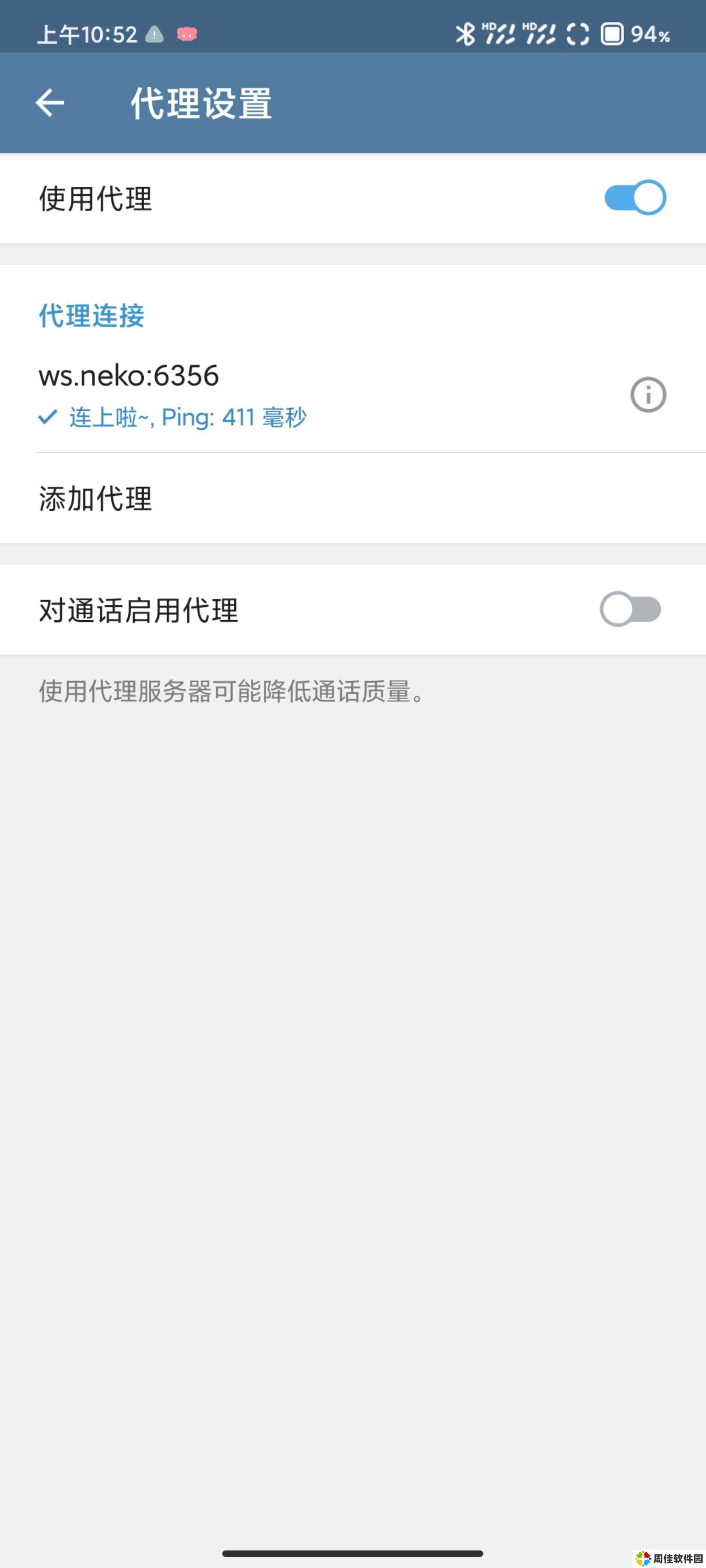Image resolution: width=706 pixels, height=1568 pixels.
Task: Open 添加代理 to add a proxy
Action: point(353,499)
